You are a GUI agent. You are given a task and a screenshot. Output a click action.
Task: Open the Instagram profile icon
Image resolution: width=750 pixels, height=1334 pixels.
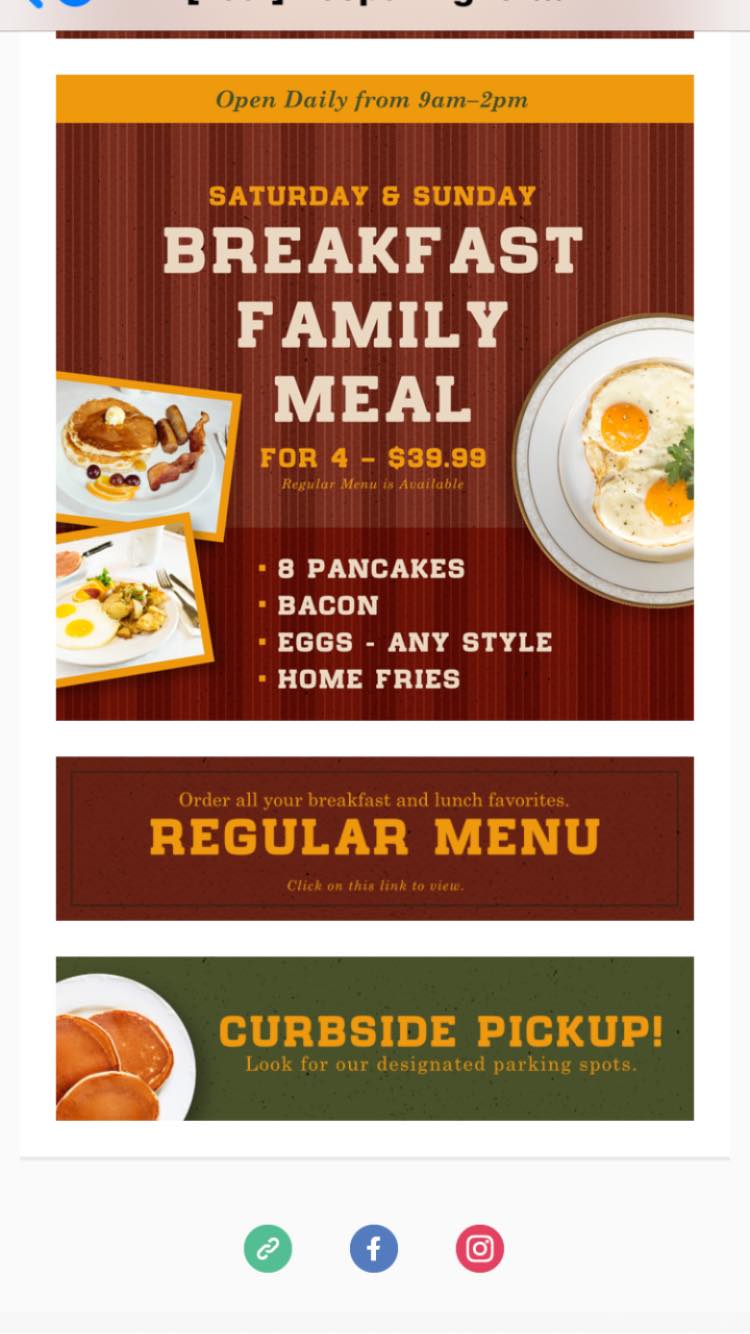point(480,1248)
